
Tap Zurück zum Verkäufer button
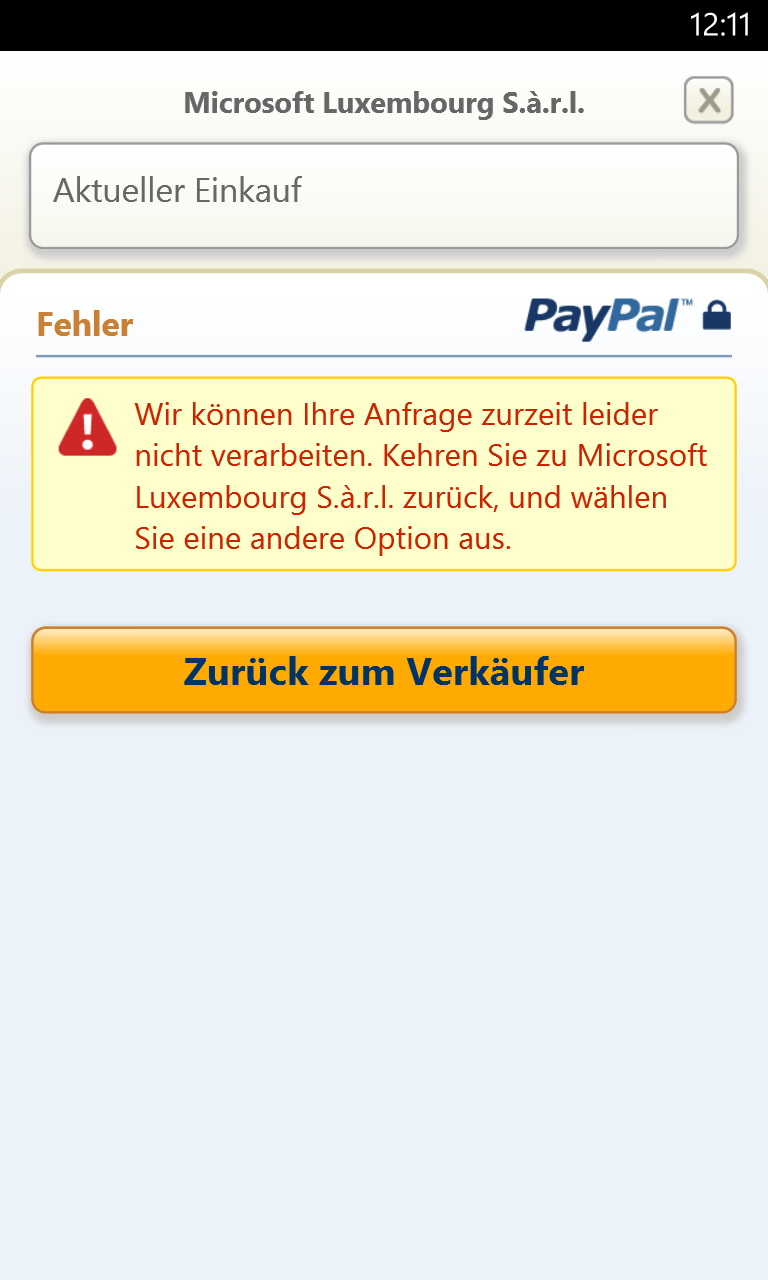(x=383, y=671)
